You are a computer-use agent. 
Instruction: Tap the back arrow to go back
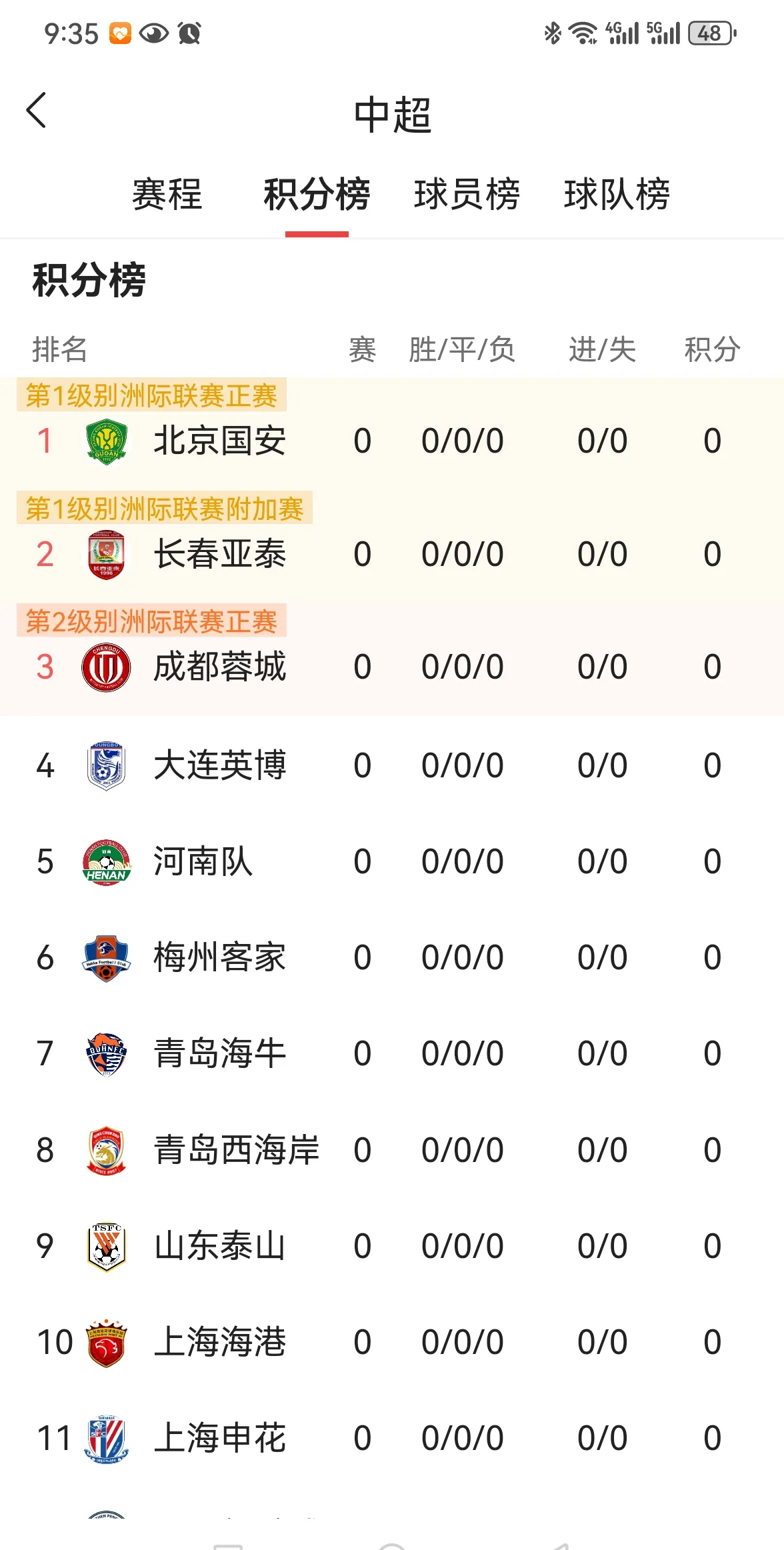pos(37,112)
